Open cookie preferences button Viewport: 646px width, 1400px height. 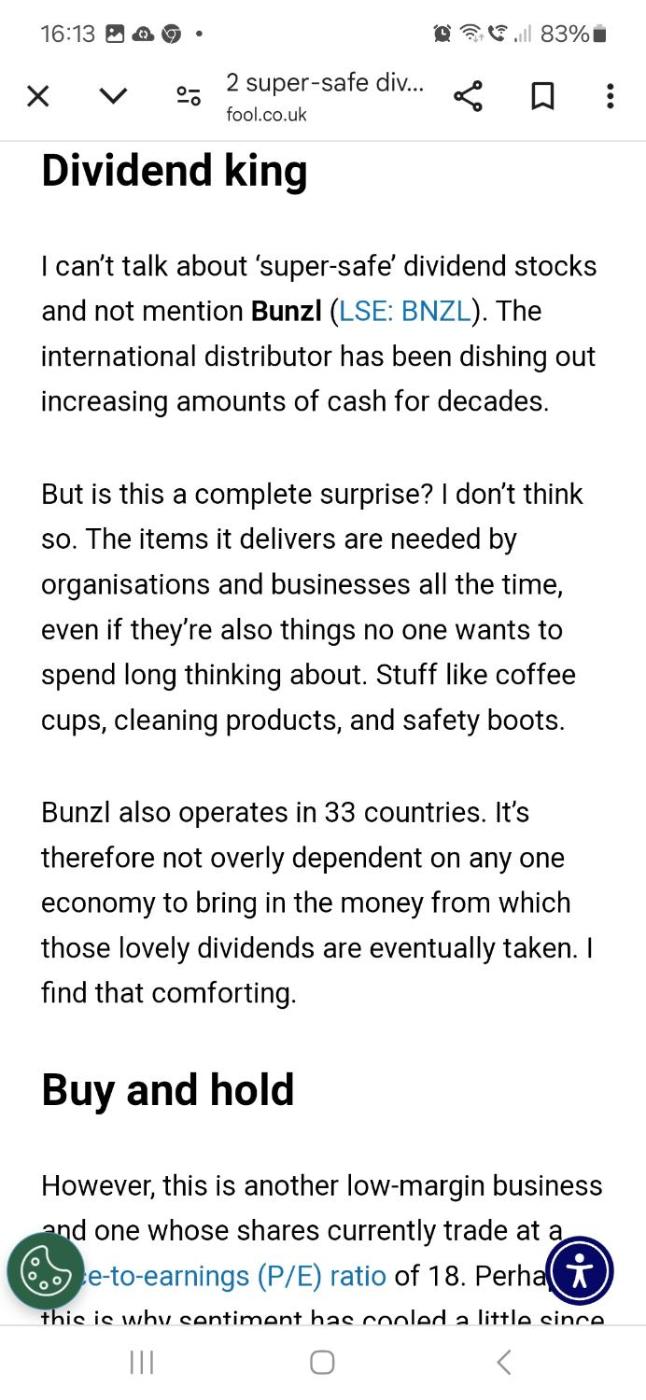point(45,1272)
